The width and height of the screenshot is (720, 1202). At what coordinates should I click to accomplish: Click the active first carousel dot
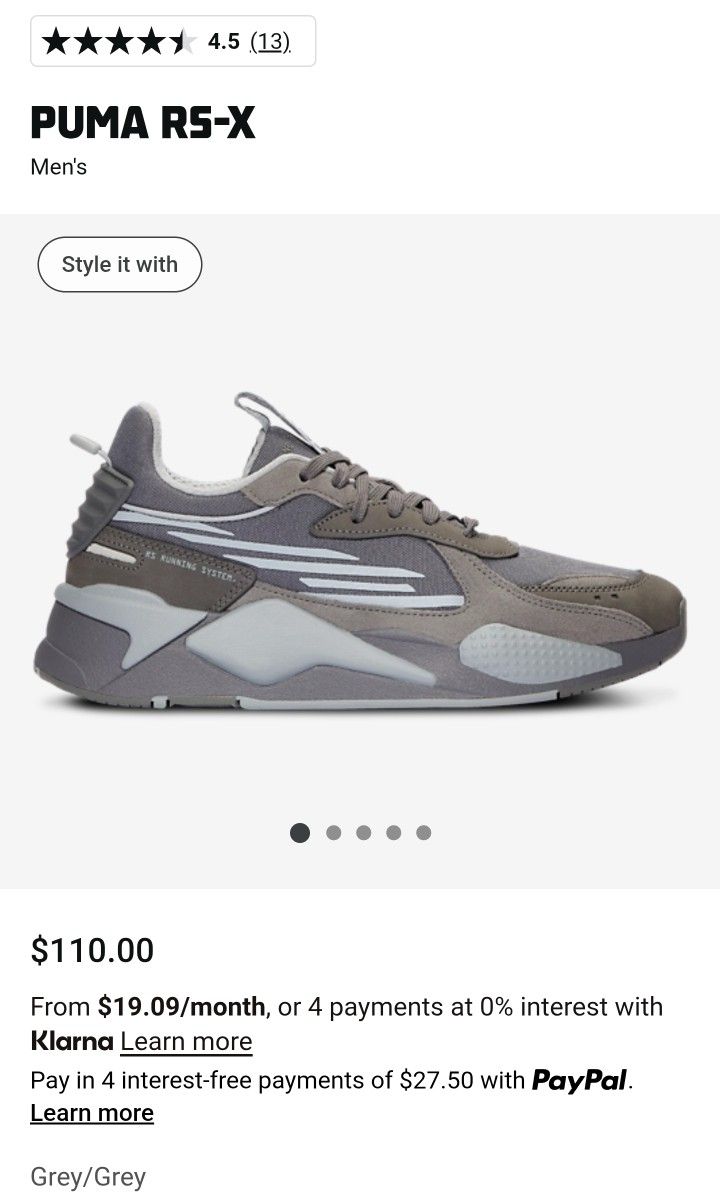[298, 829]
